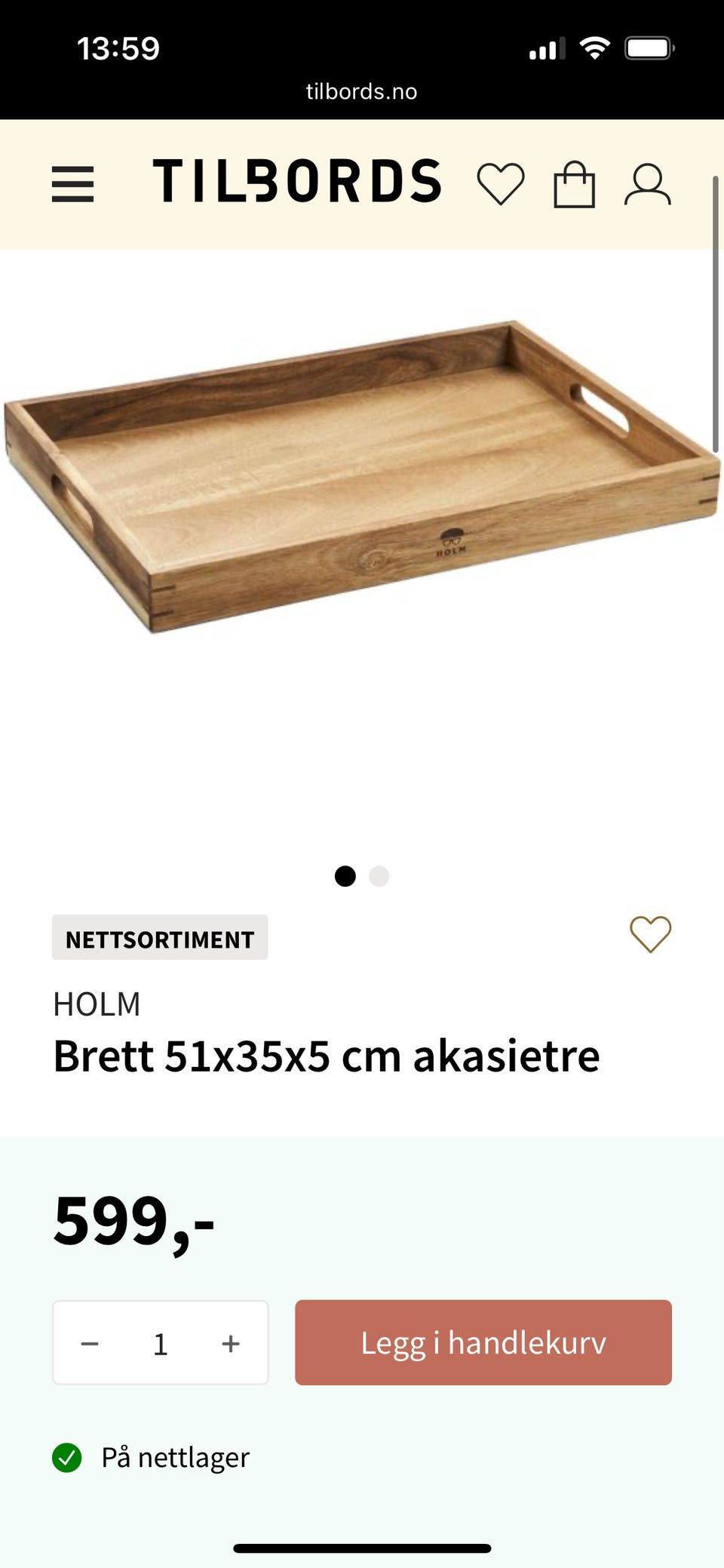Image resolution: width=724 pixels, height=1568 pixels.
Task: Tap the tilbords.no address bar
Action: click(361, 91)
